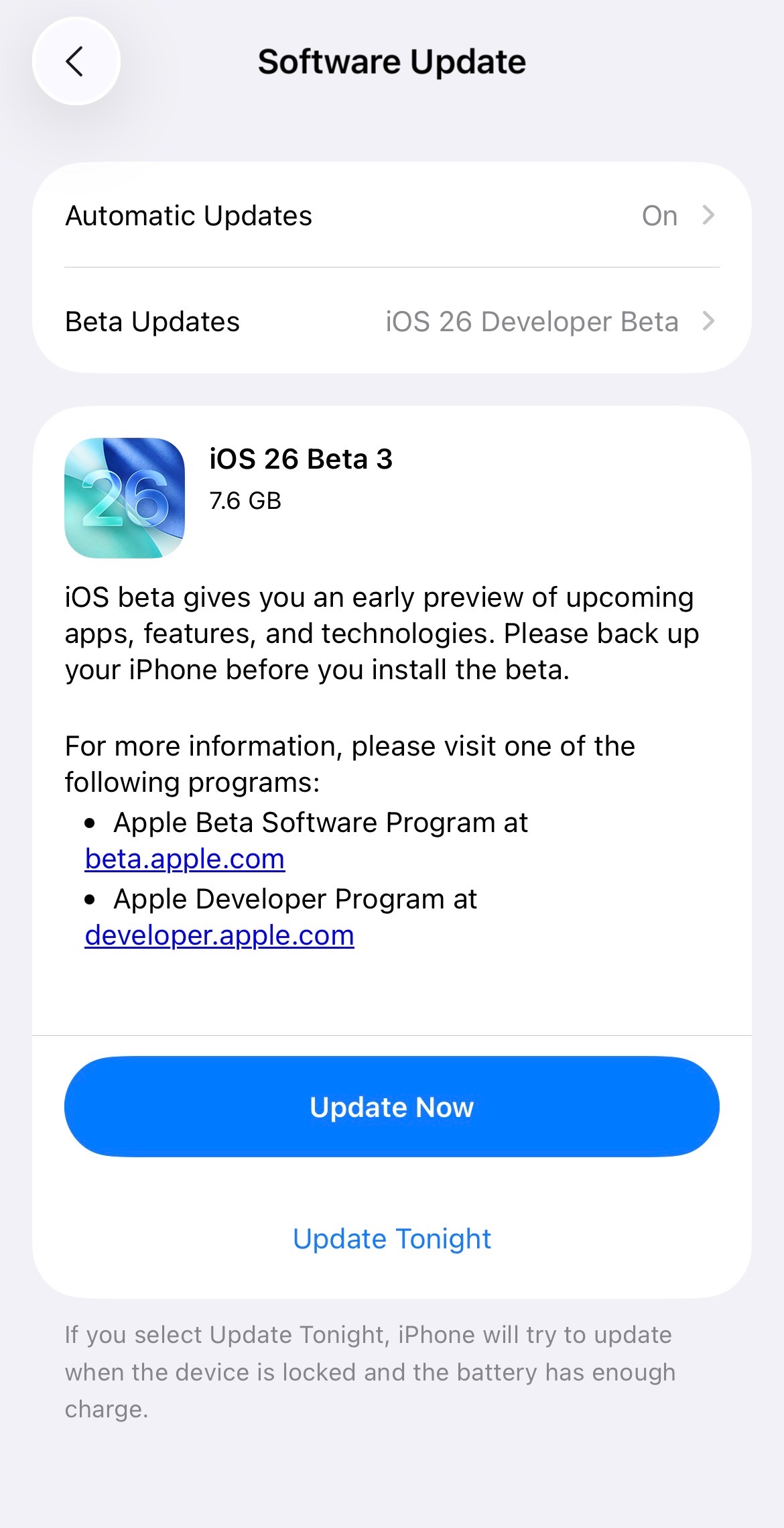Choose Update Tonight
The height and width of the screenshot is (1528, 784).
[x=391, y=1238]
